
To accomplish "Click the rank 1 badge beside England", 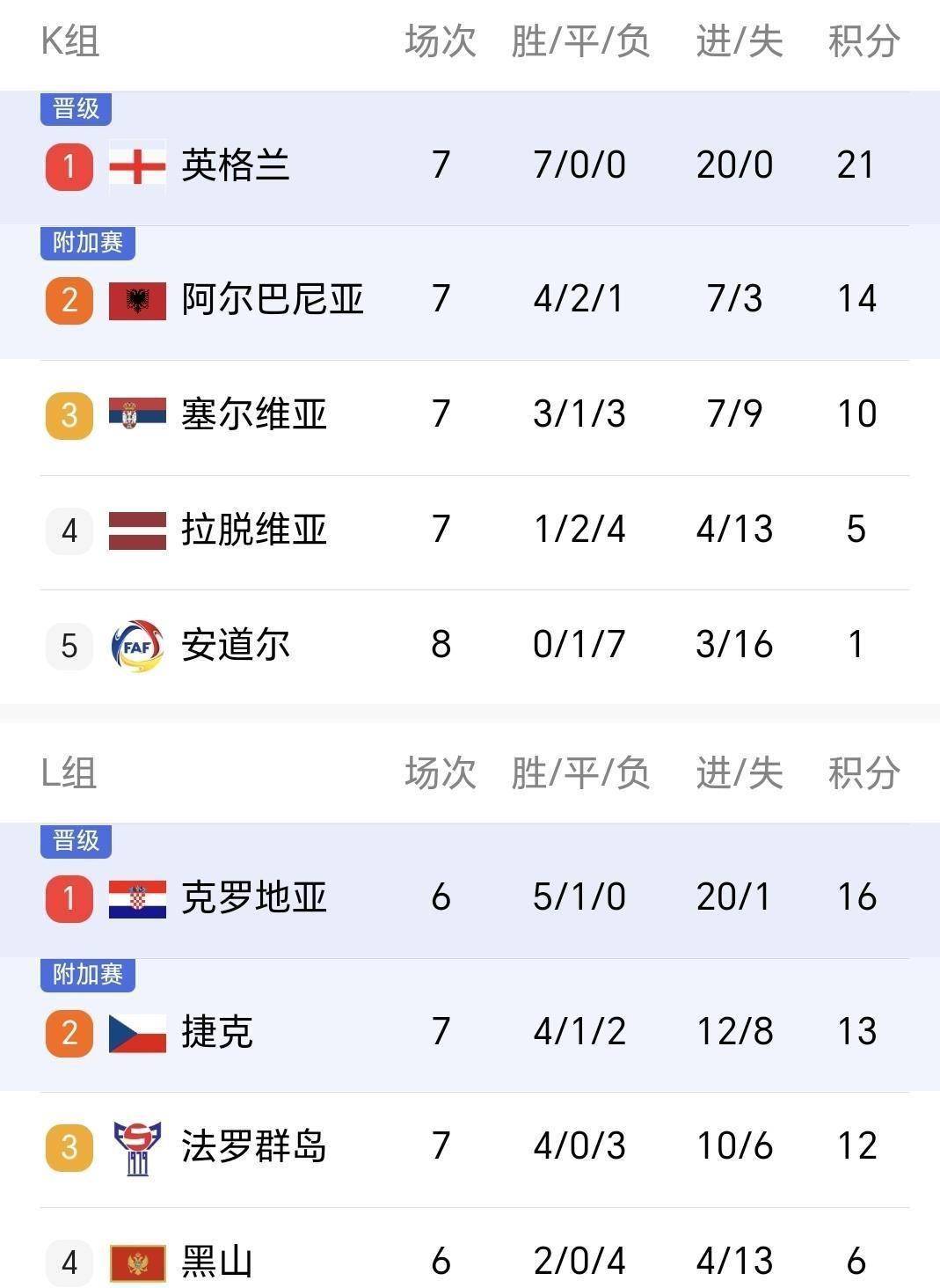I will click(69, 165).
